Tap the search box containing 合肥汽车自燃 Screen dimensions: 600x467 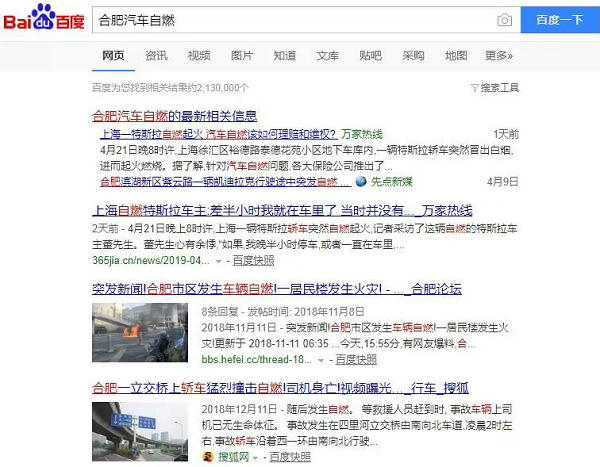[290, 20]
